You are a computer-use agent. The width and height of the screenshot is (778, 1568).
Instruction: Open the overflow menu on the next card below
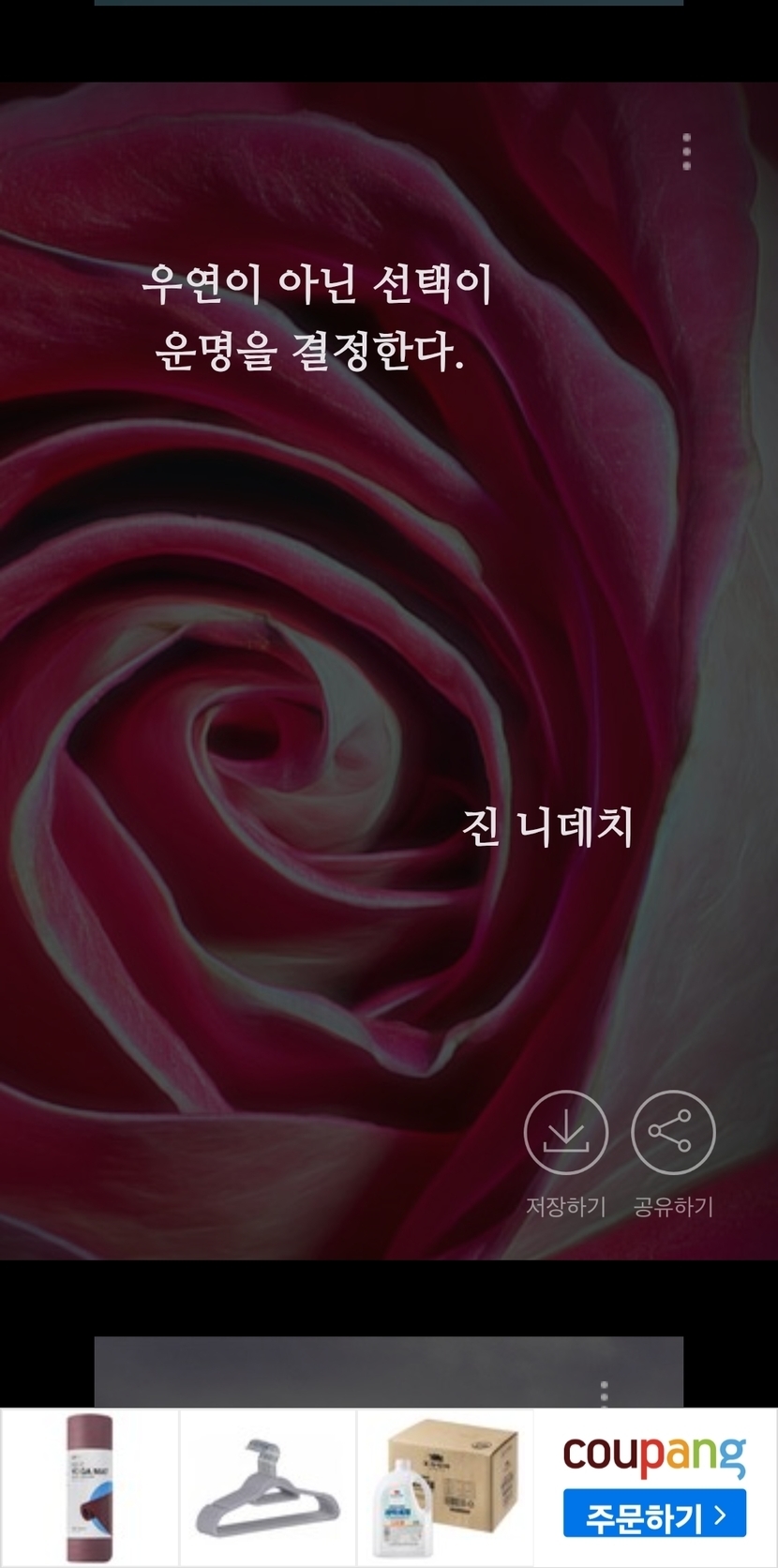(605, 1394)
